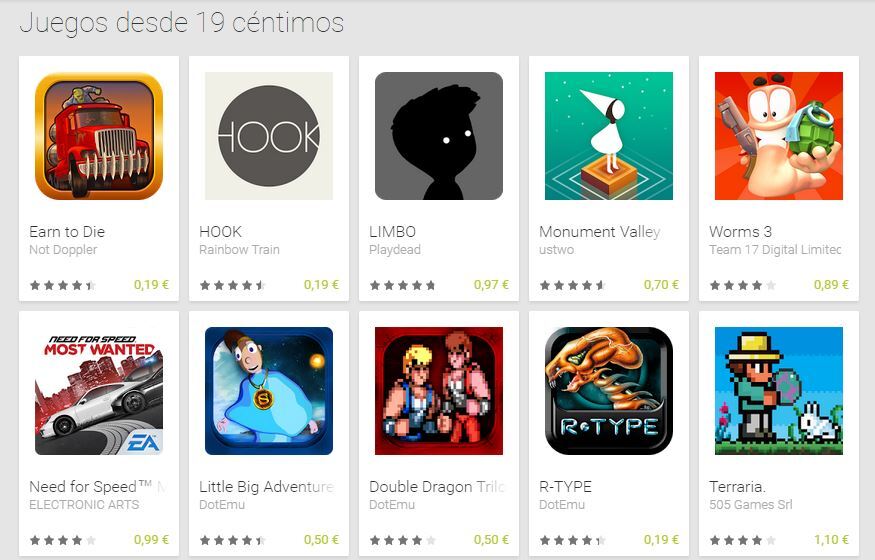Open Need for Speed Most Wanted card

pos(98,391)
